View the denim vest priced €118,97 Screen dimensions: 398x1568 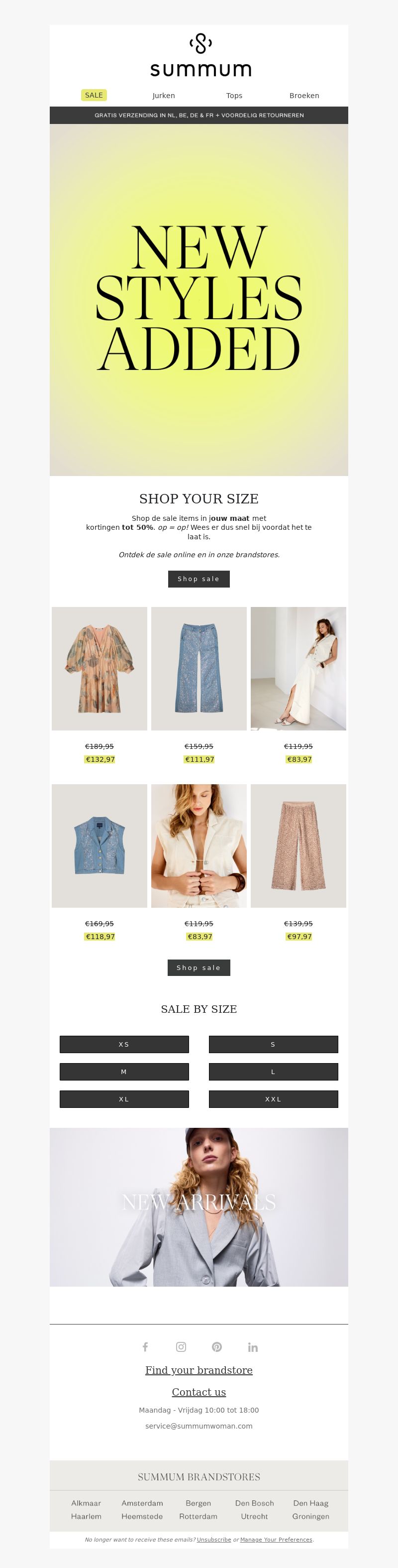(x=99, y=845)
